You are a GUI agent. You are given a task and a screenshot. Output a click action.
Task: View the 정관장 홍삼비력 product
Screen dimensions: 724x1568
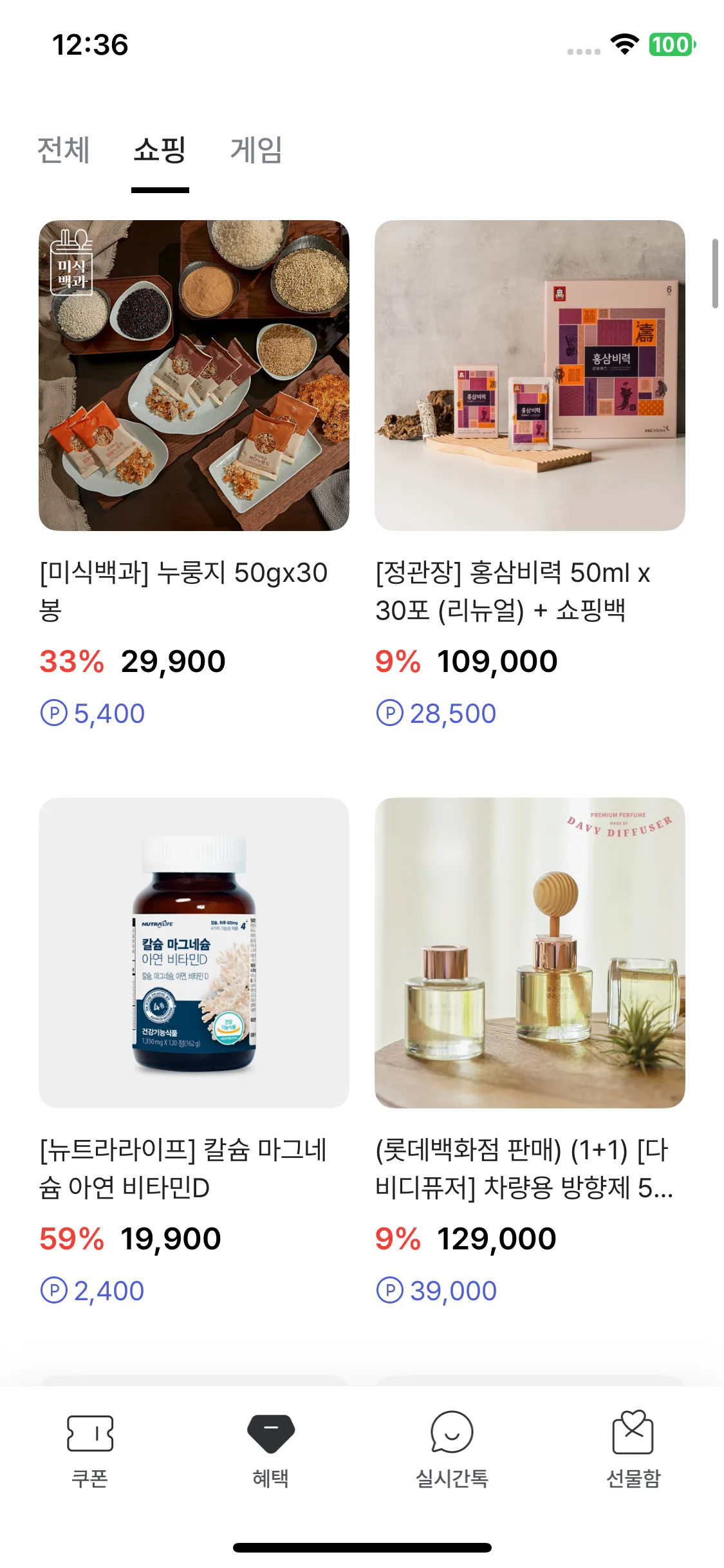pos(530,375)
